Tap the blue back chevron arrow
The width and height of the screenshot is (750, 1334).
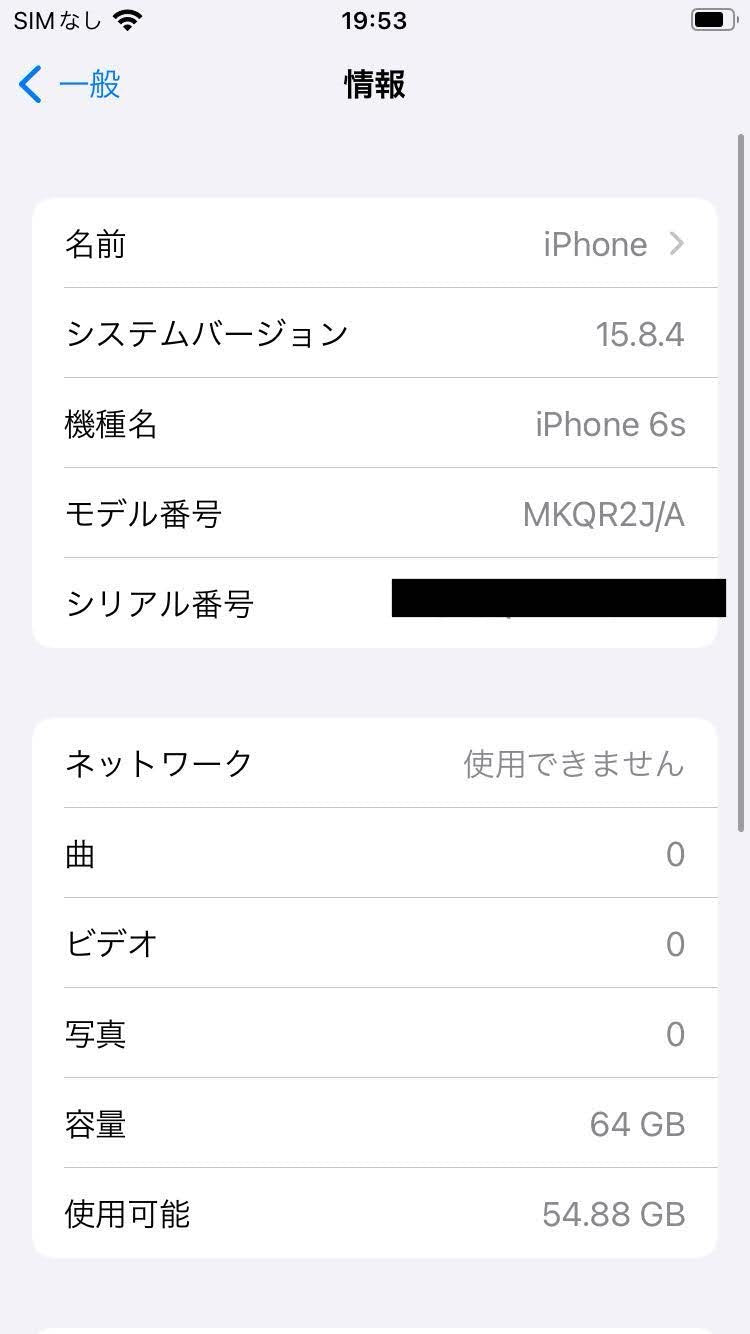(28, 84)
